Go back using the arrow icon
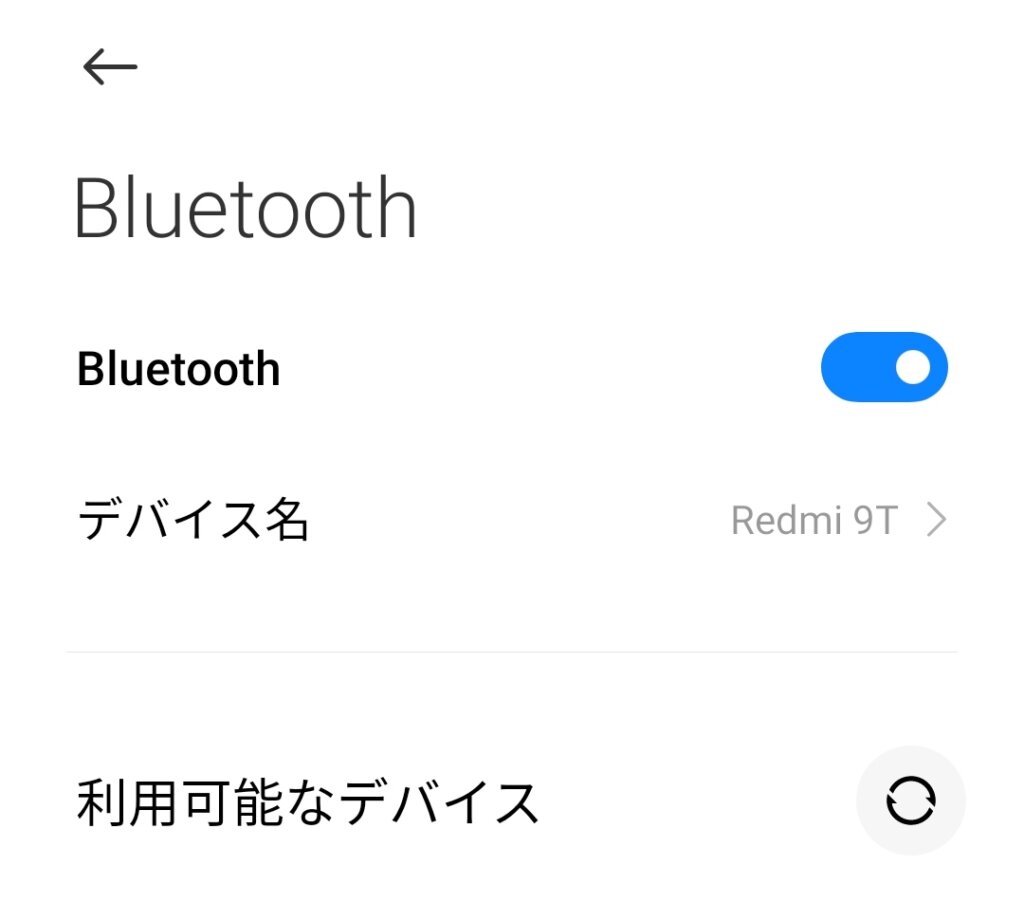This screenshot has height=902, width=1024. [109, 67]
